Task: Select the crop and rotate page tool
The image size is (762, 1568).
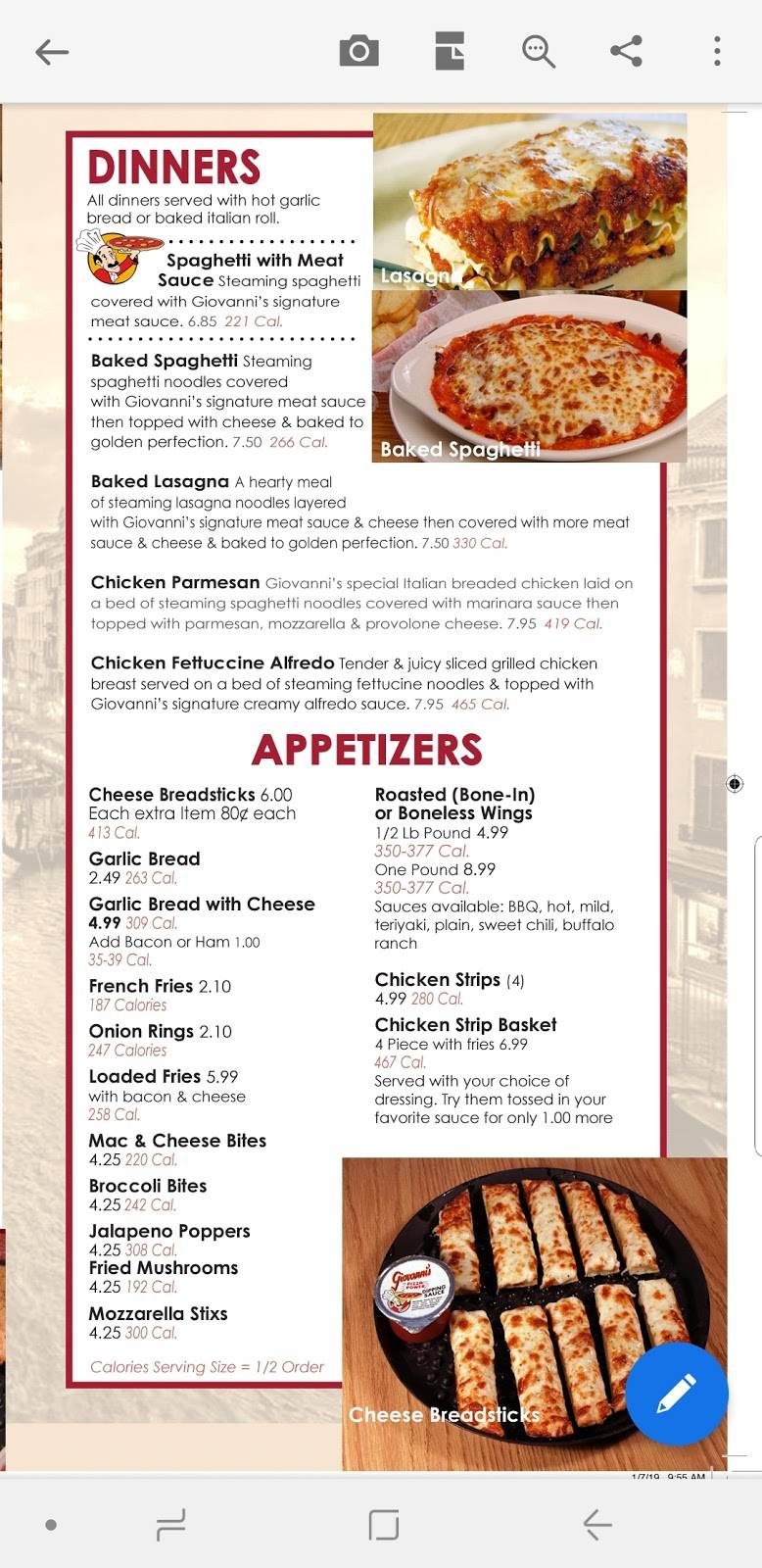Action: (x=449, y=52)
